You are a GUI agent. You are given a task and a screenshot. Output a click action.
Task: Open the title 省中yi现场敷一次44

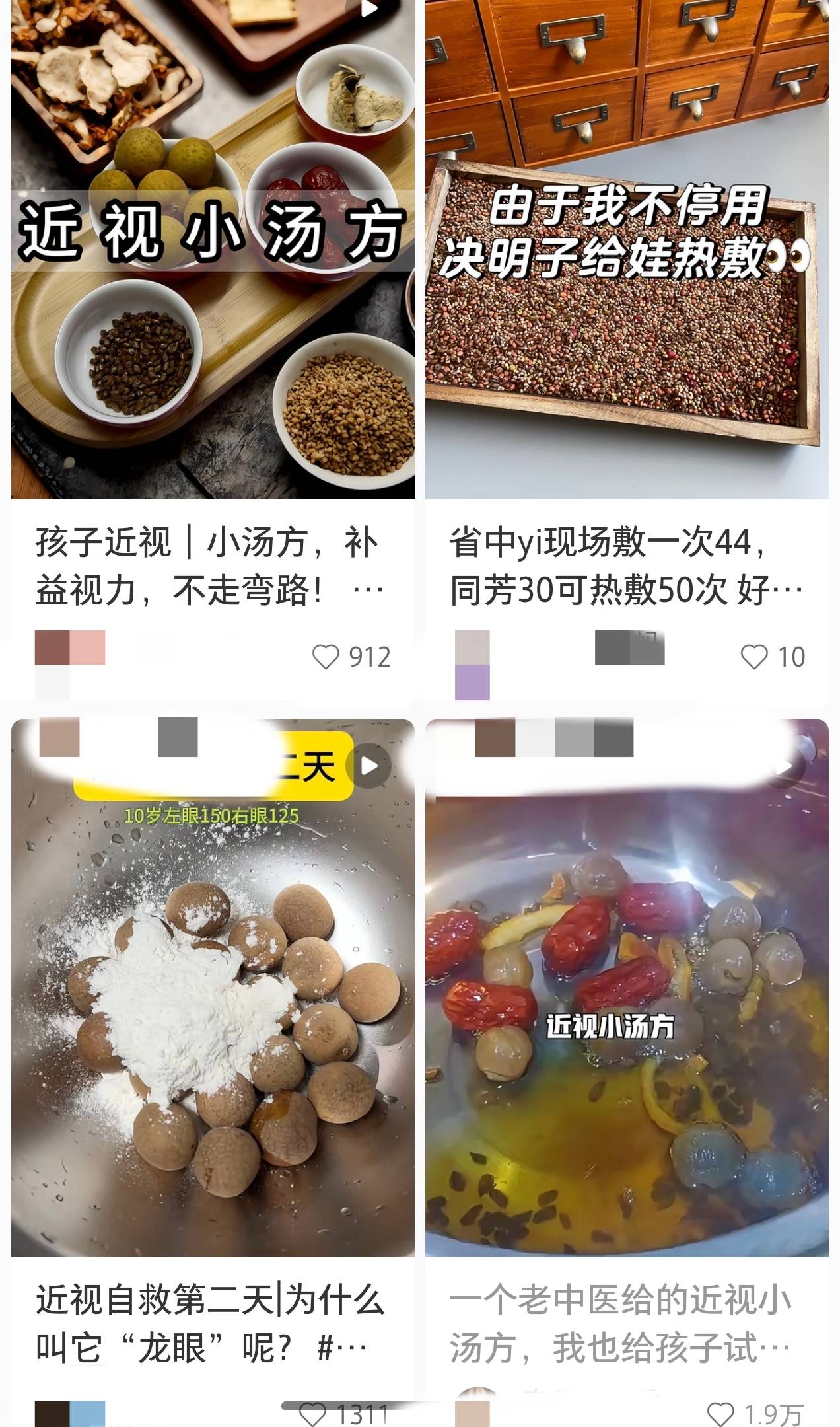click(x=626, y=566)
